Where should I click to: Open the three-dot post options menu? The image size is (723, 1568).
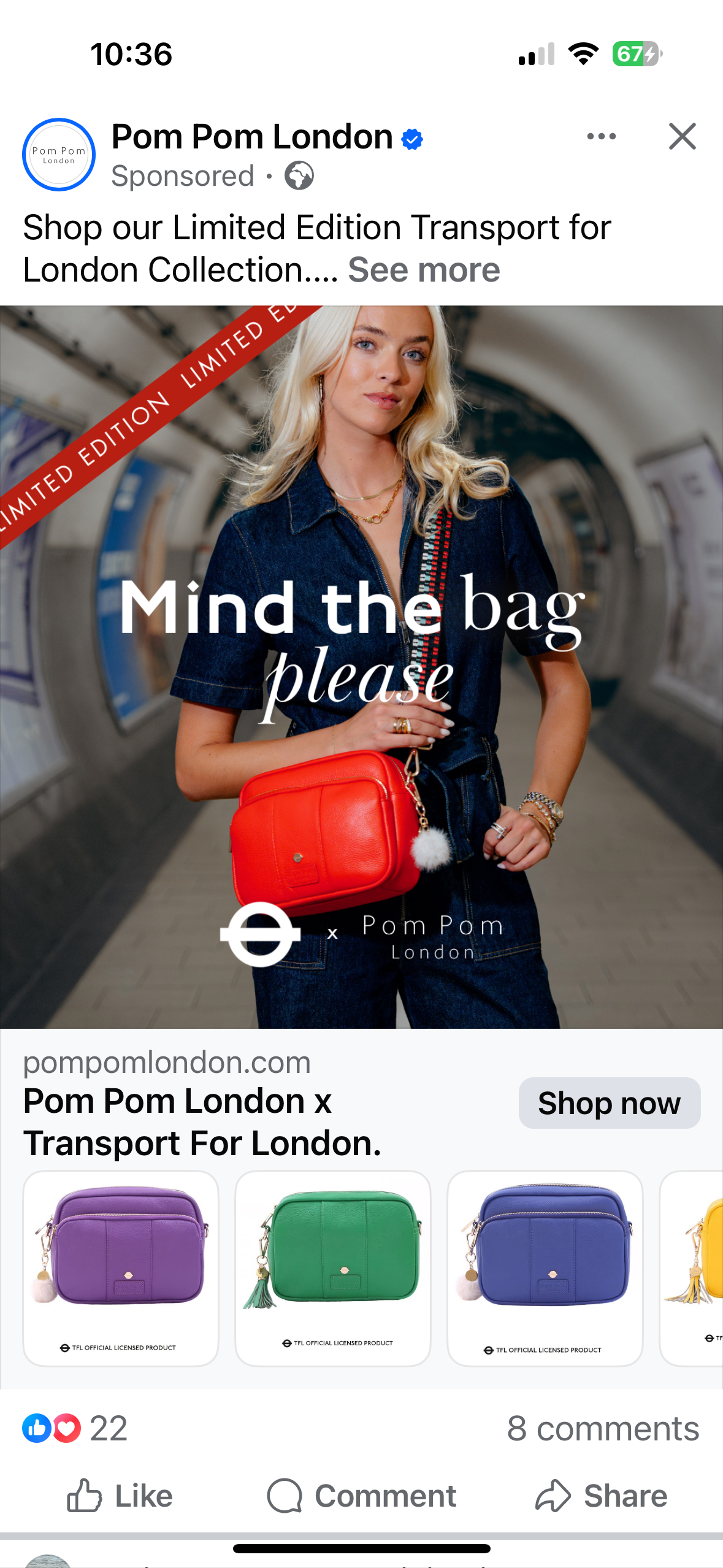coord(601,136)
